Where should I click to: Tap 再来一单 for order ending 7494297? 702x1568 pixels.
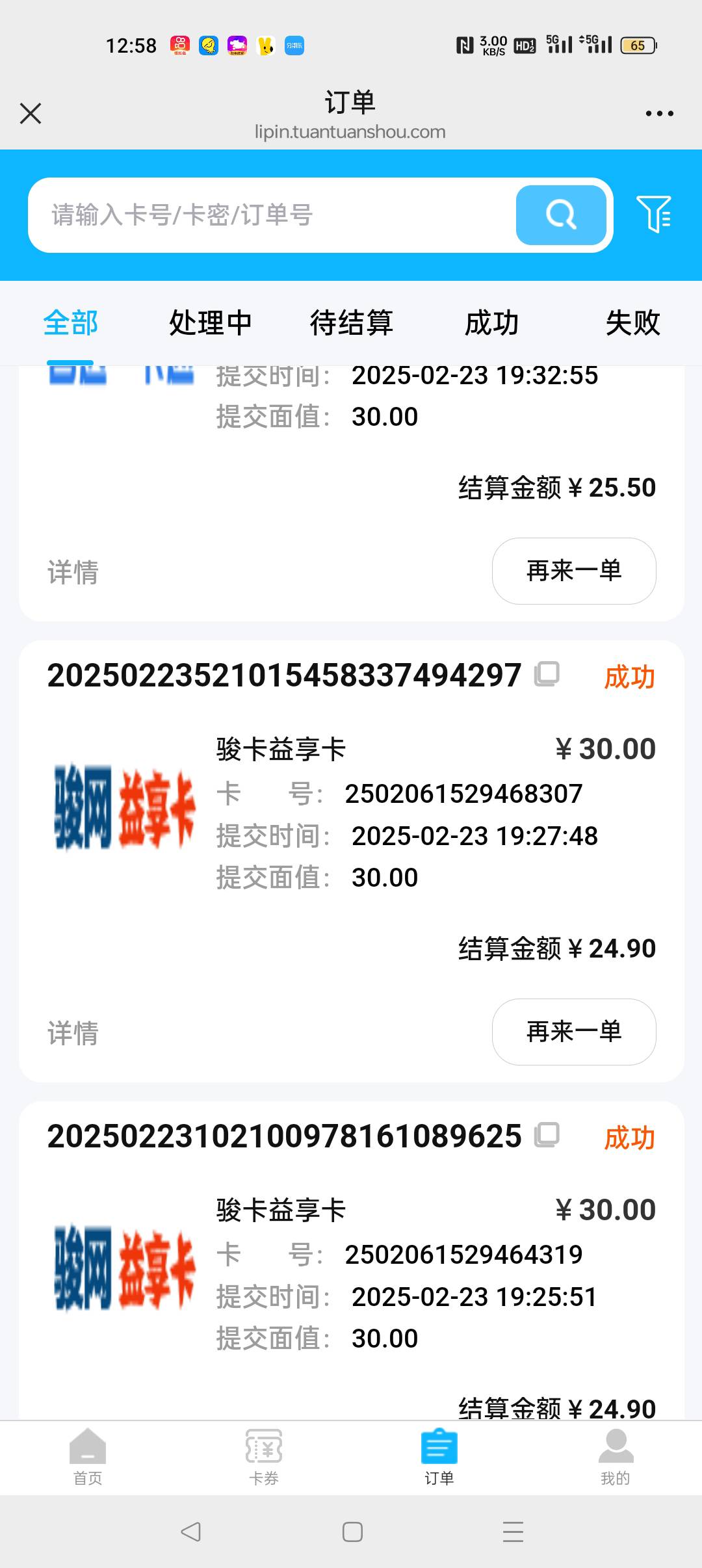click(574, 1032)
